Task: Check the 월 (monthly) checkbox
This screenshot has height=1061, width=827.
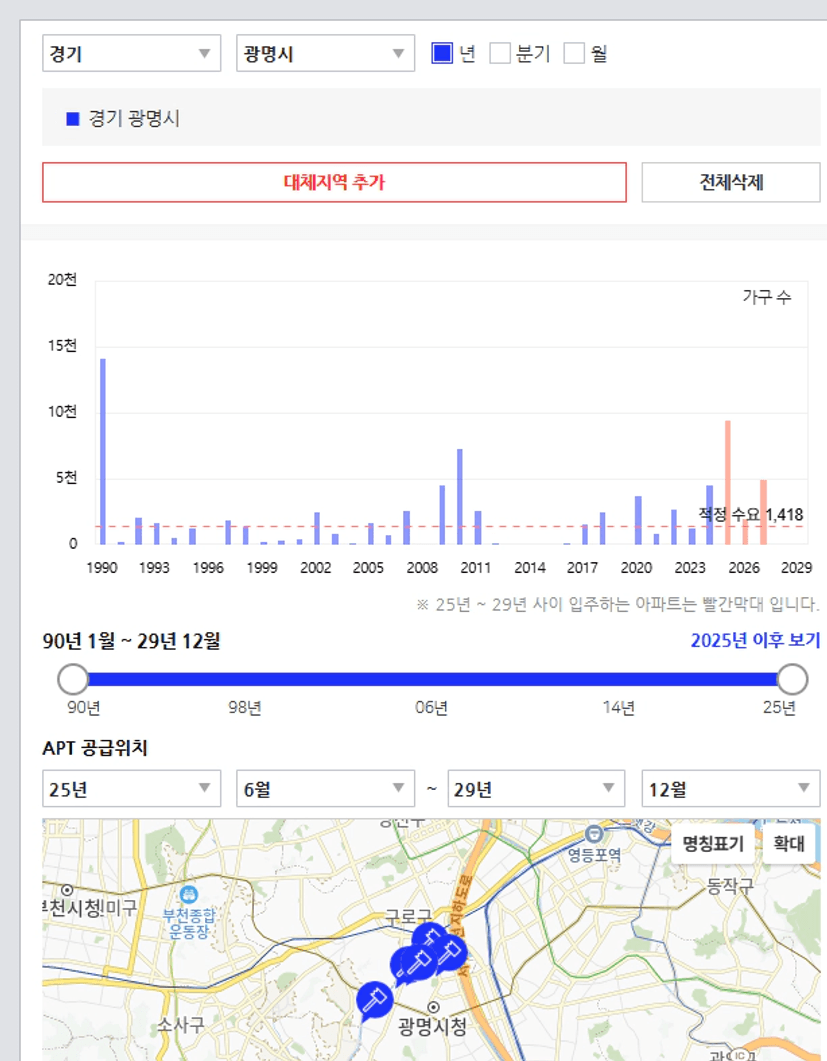Action: click(x=574, y=53)
